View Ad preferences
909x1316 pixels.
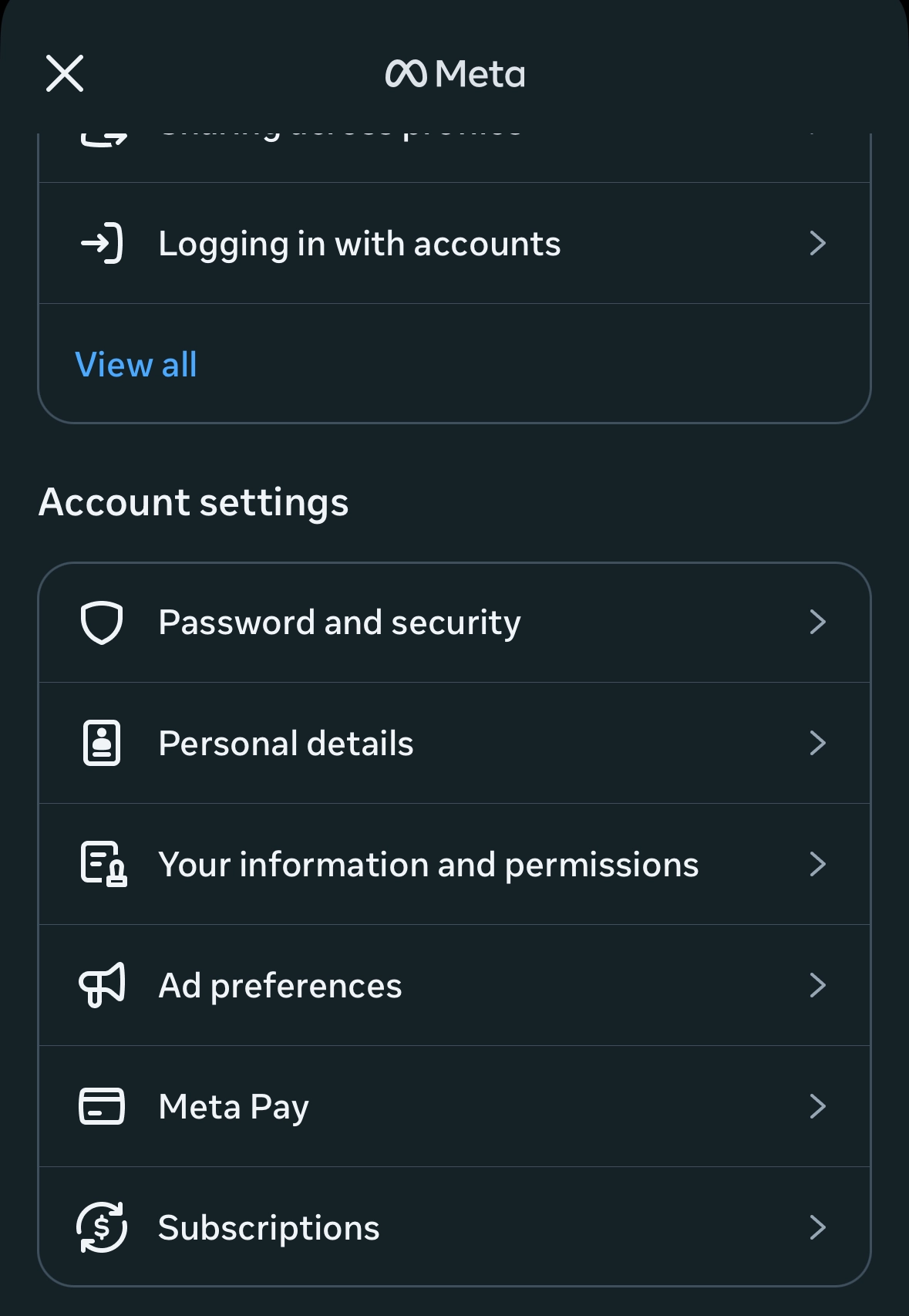pyautogui.click(x=454, y=986)
